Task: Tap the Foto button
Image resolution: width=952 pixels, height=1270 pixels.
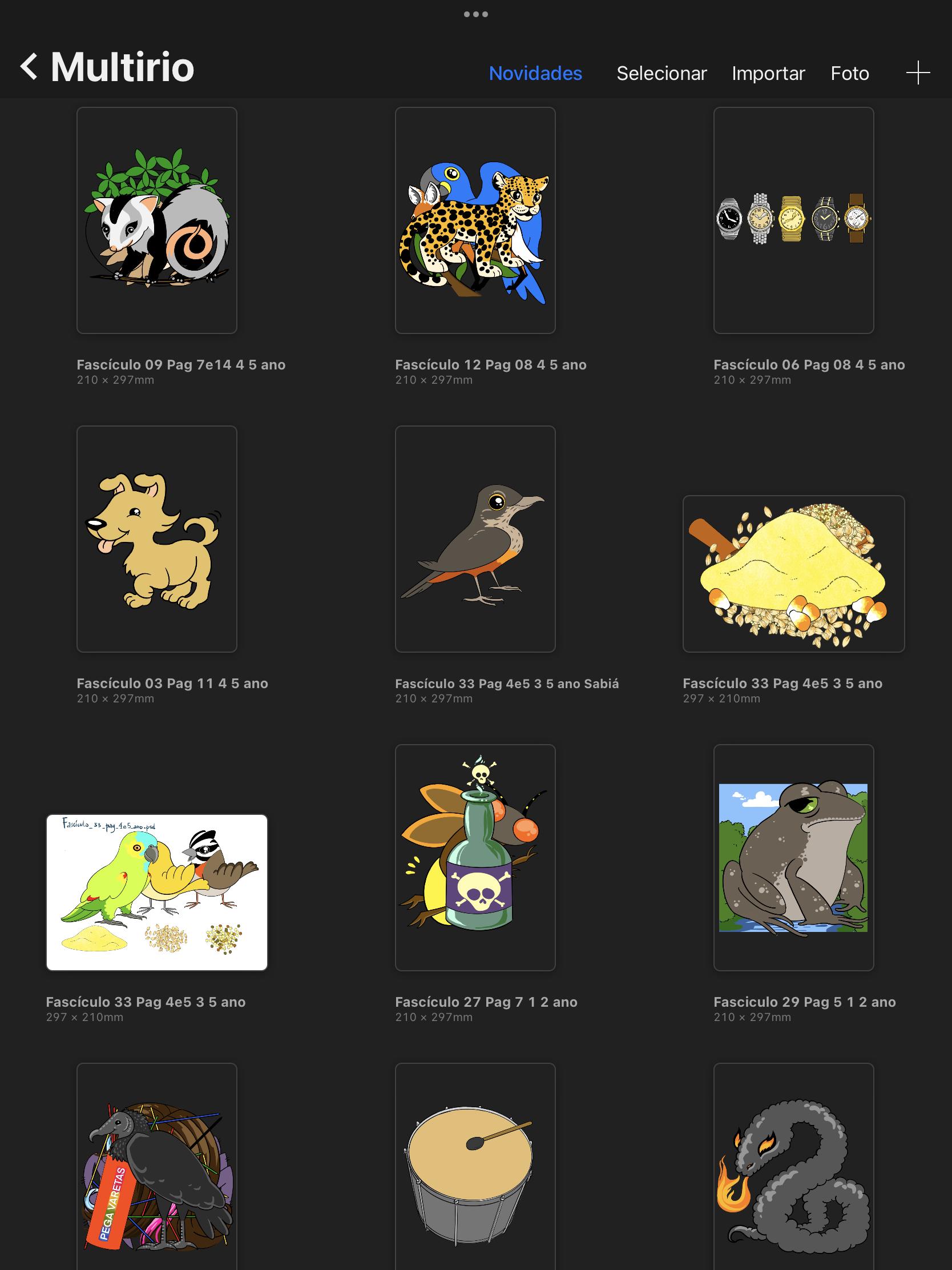Action: (x=849, y=74)
